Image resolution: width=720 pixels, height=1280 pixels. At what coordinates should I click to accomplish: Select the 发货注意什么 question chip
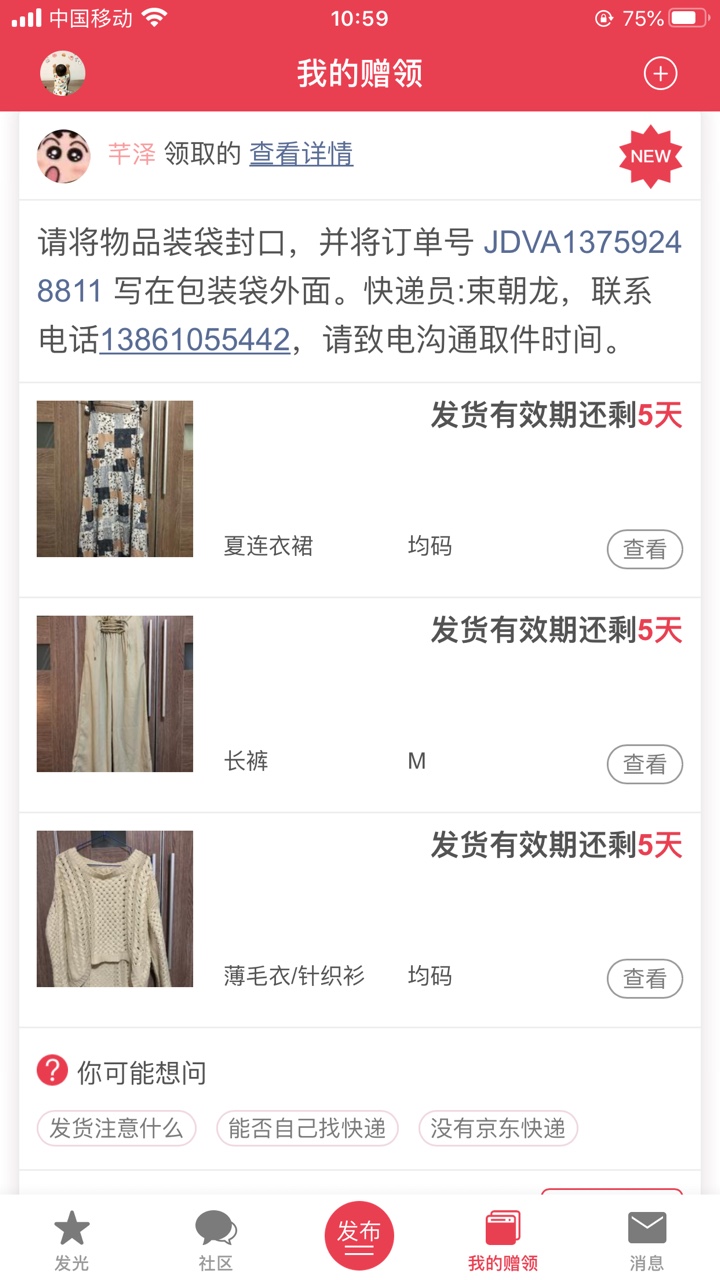click(116, 1129)
